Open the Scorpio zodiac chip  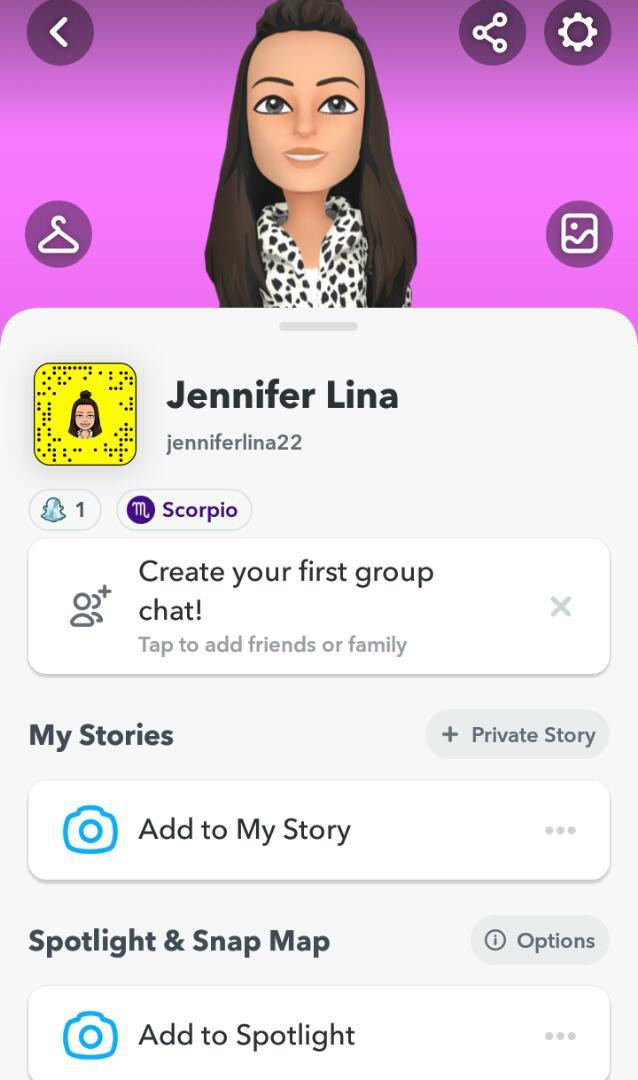pyautogui.click(x=184, y=510)
